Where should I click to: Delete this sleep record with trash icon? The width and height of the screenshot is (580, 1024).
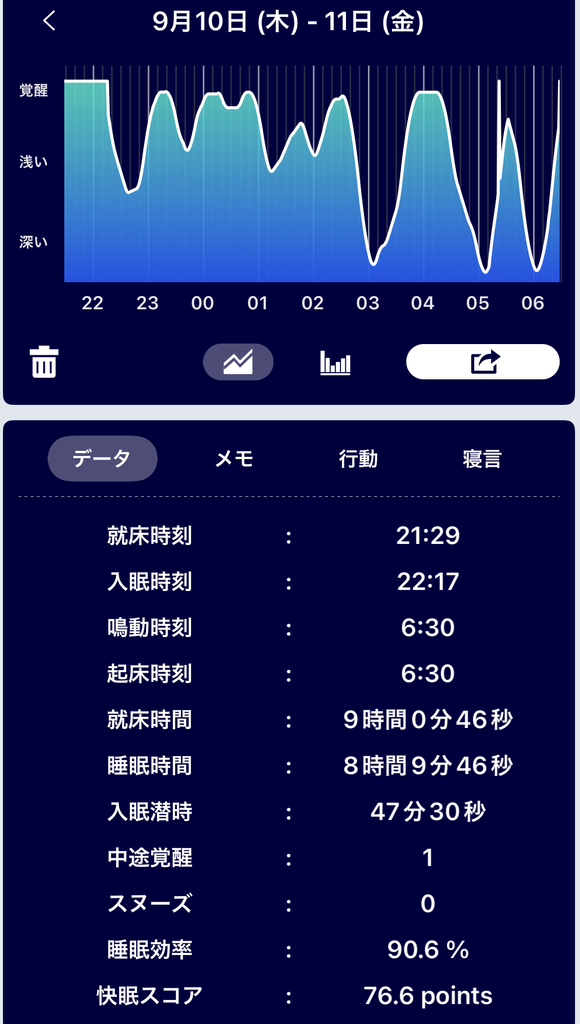(44, 362)
